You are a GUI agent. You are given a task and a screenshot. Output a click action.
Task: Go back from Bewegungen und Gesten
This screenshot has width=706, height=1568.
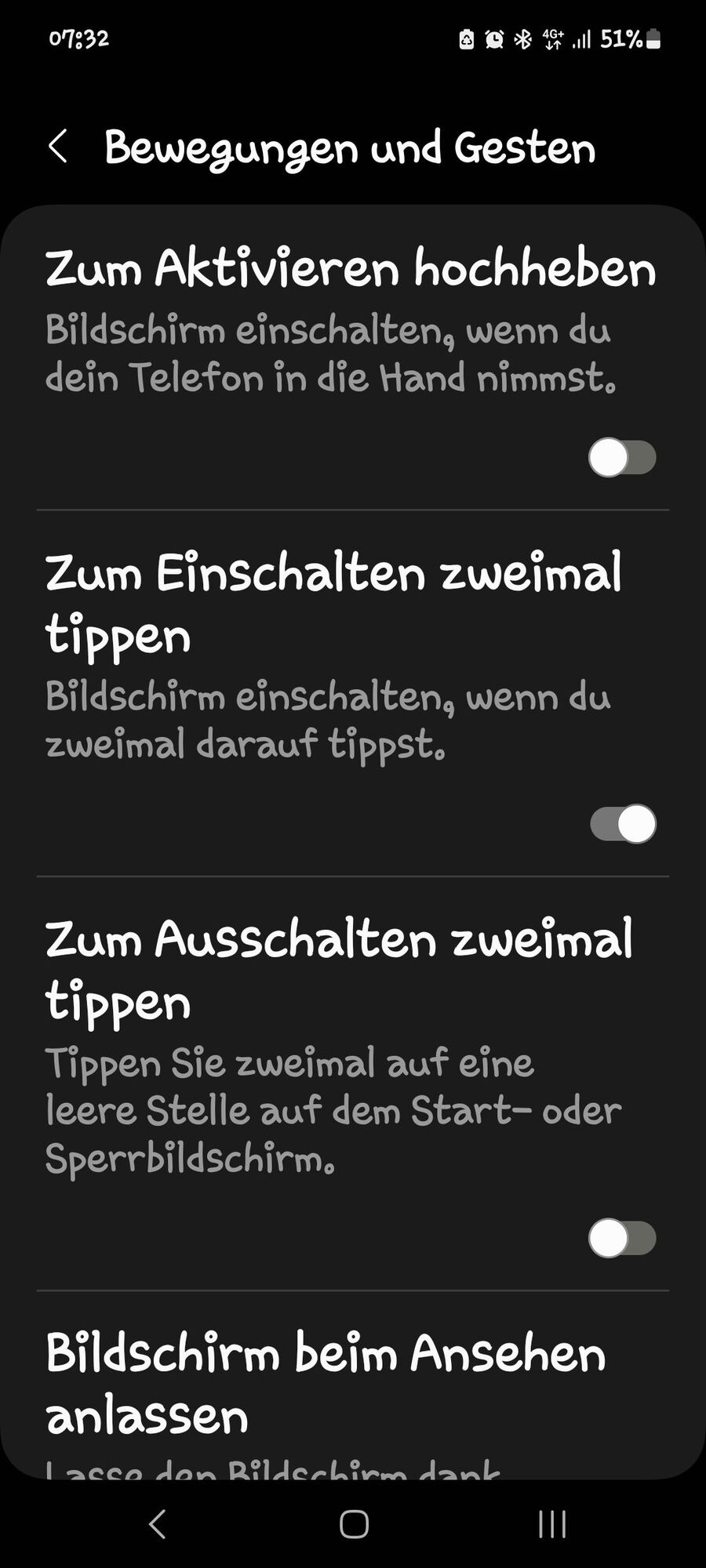[x=58, y=147]
